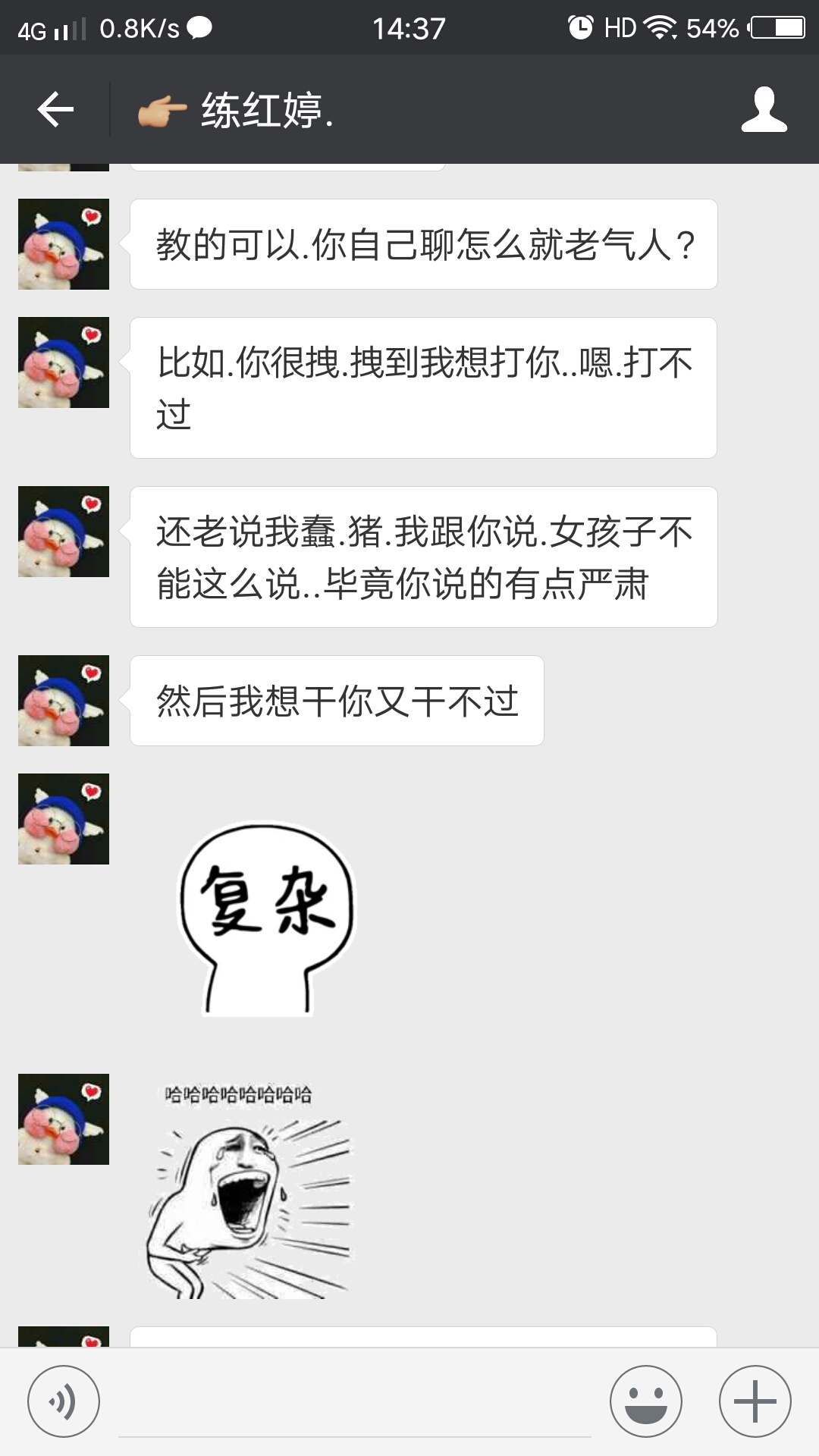The height and width of the screenshot is (1456, 819).
Task: Focus the message text input field
Action: (354, 1407)
